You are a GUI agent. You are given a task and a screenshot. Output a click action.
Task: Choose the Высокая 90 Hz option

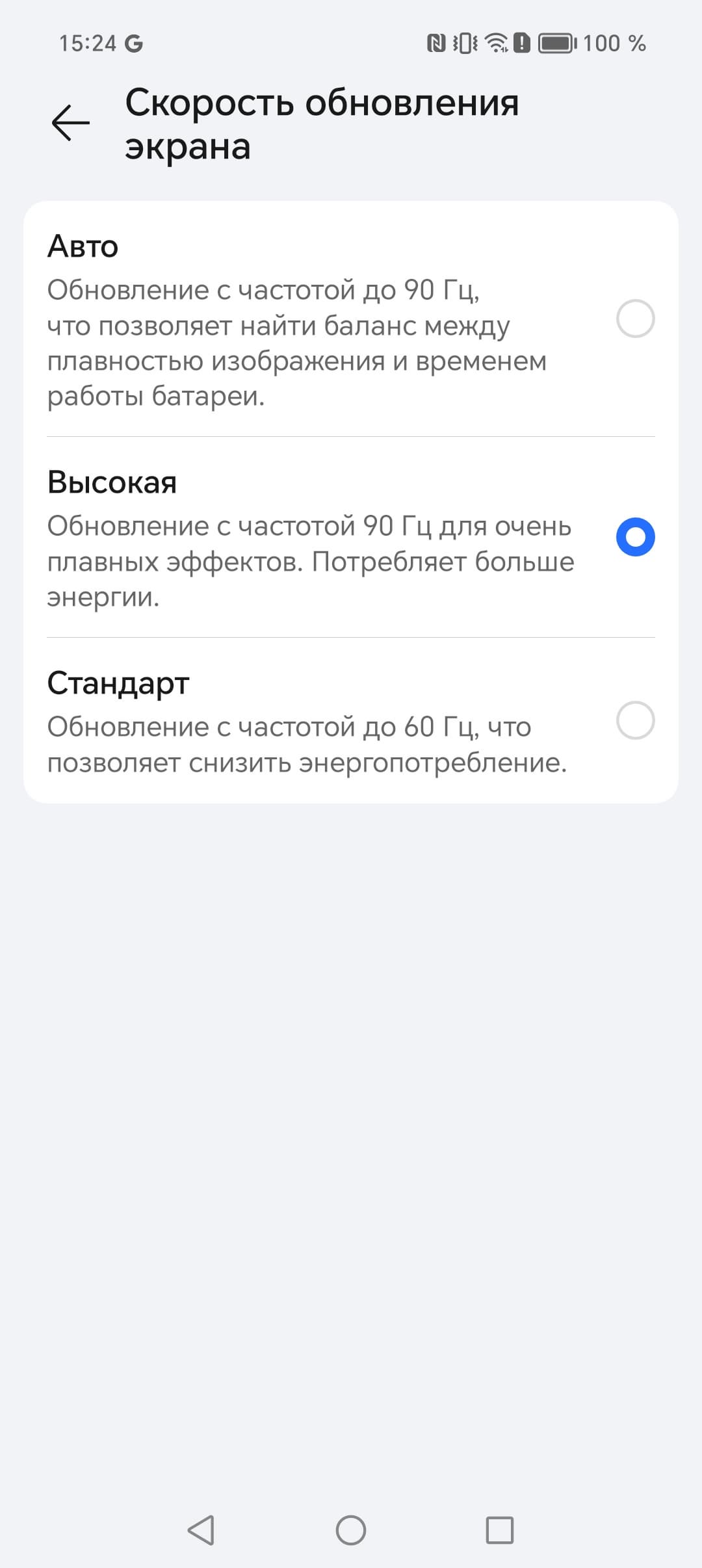pyautogui.click(x=634, y=537)
